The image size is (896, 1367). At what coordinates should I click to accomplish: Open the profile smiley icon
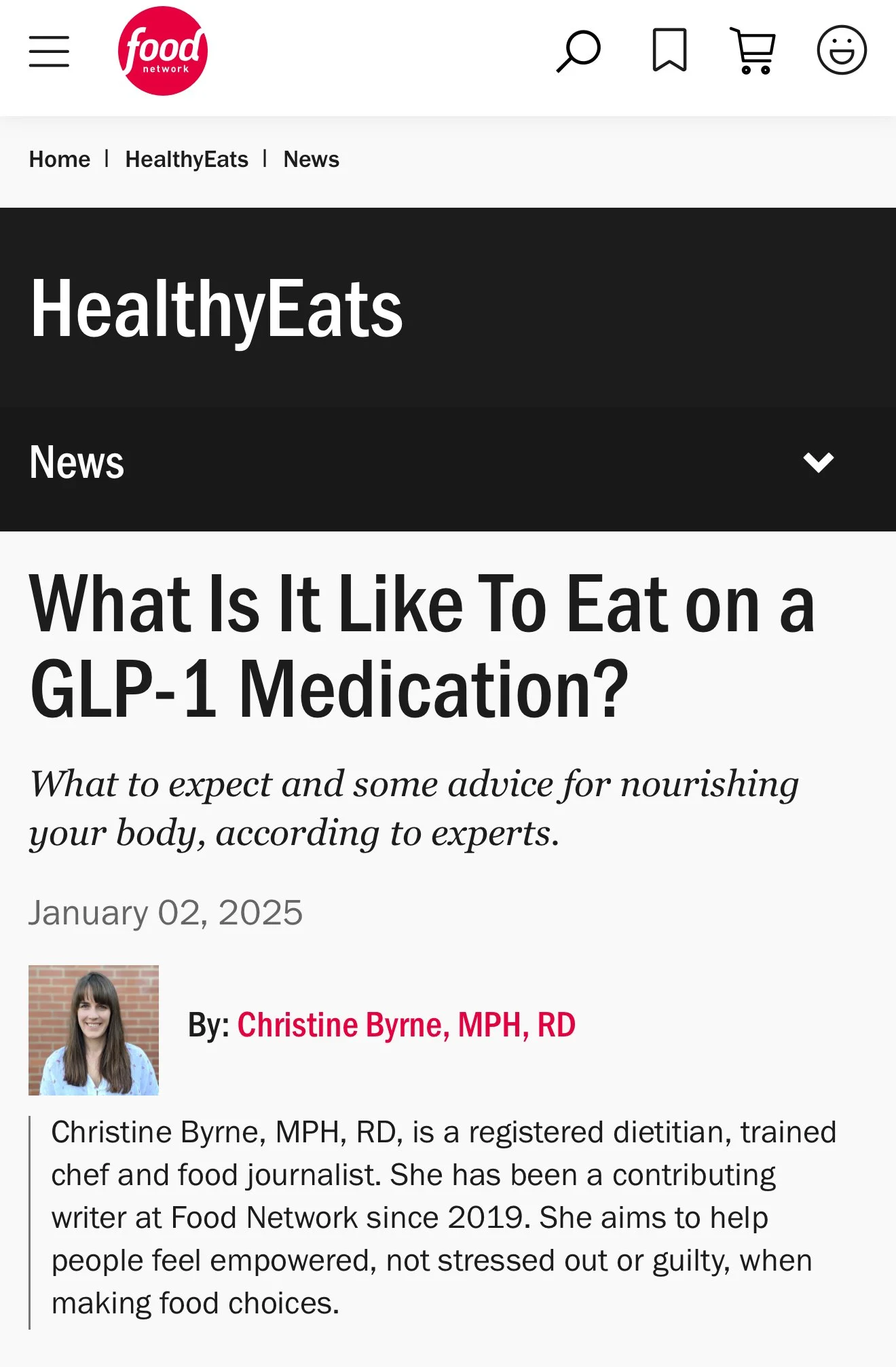point(841,50)
